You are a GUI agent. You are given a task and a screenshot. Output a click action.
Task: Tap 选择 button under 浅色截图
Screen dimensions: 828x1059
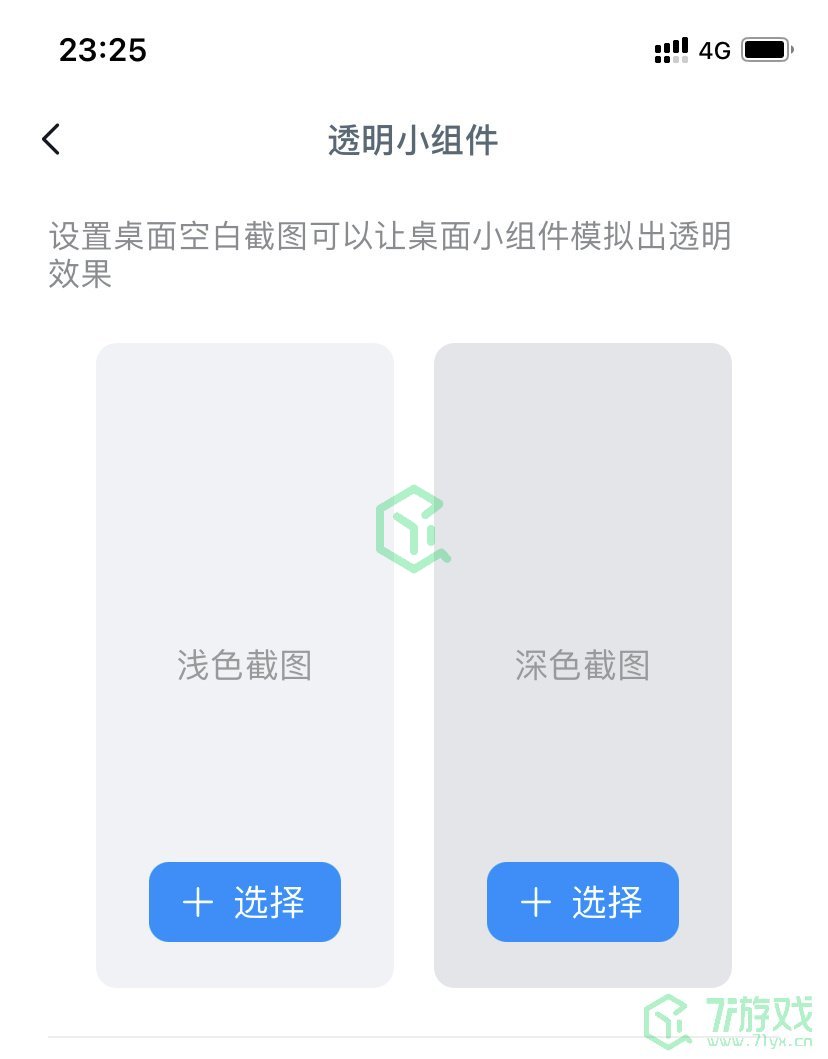[x=245, y=902]
